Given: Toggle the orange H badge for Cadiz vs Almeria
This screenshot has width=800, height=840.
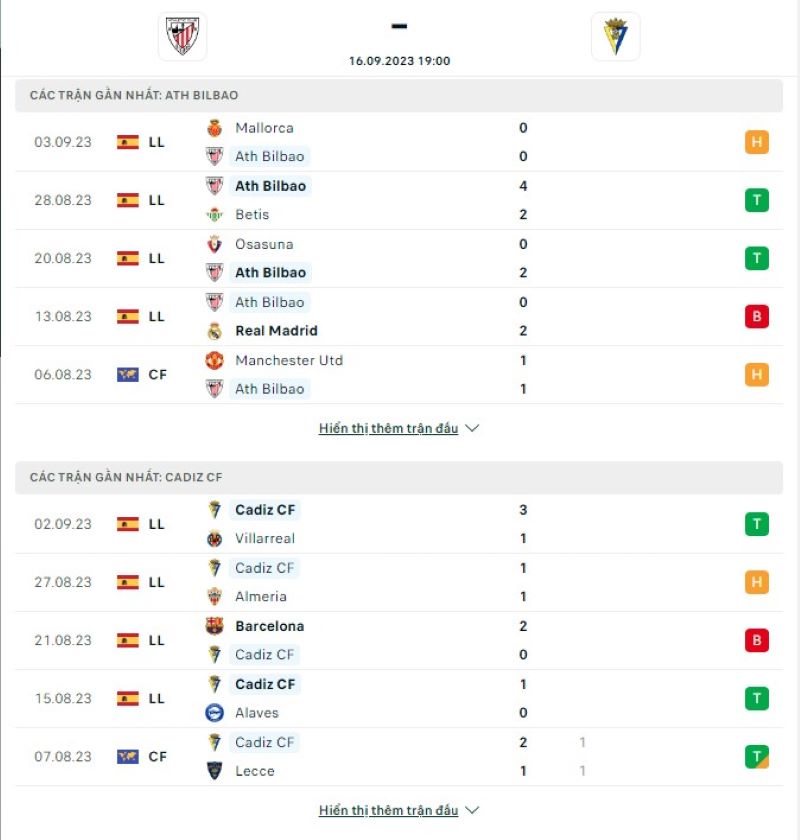Looking at the screenshot, I should click(x=757, y=581).
